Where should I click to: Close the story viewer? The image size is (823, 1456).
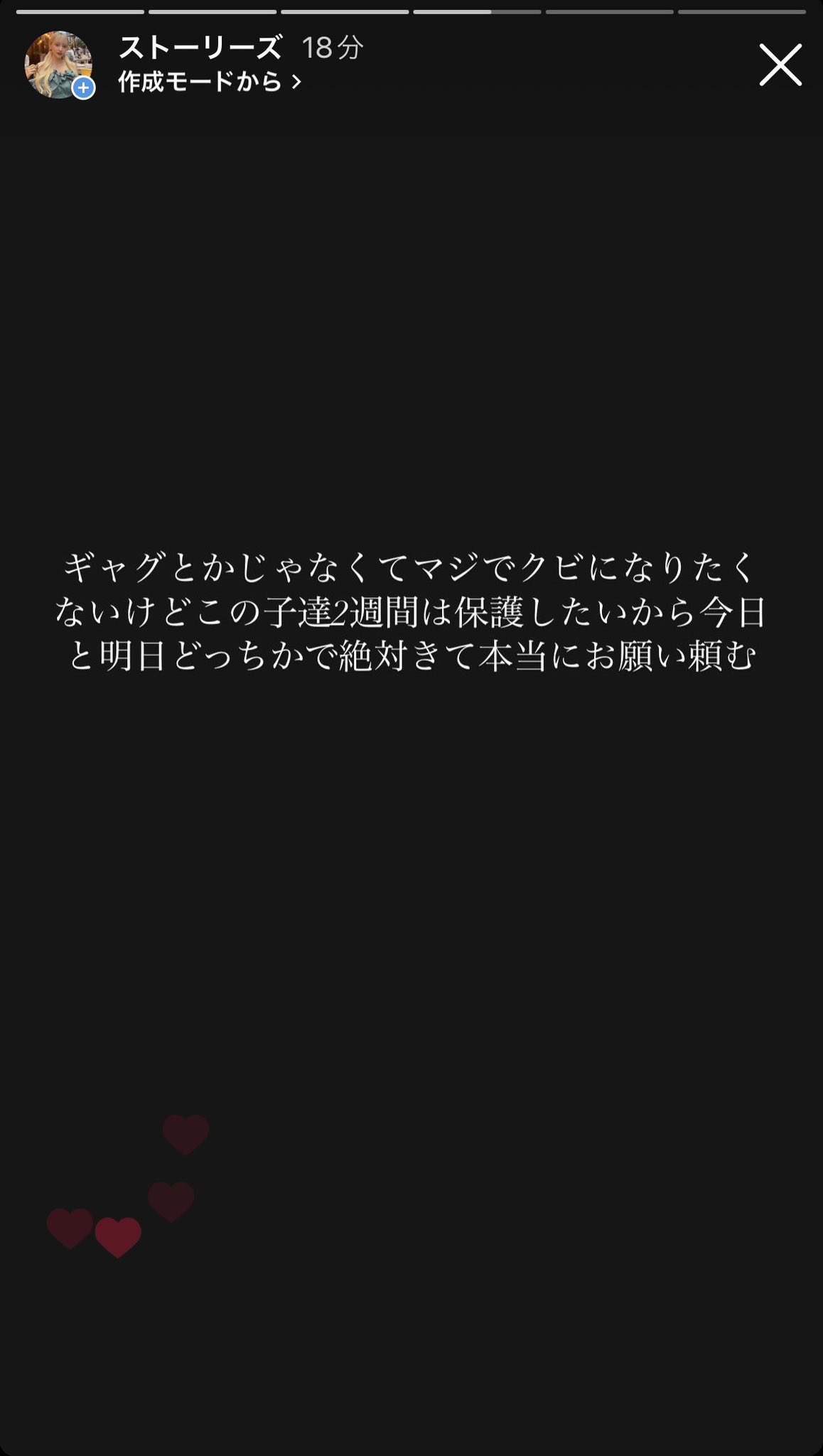(x=780, y=65)
